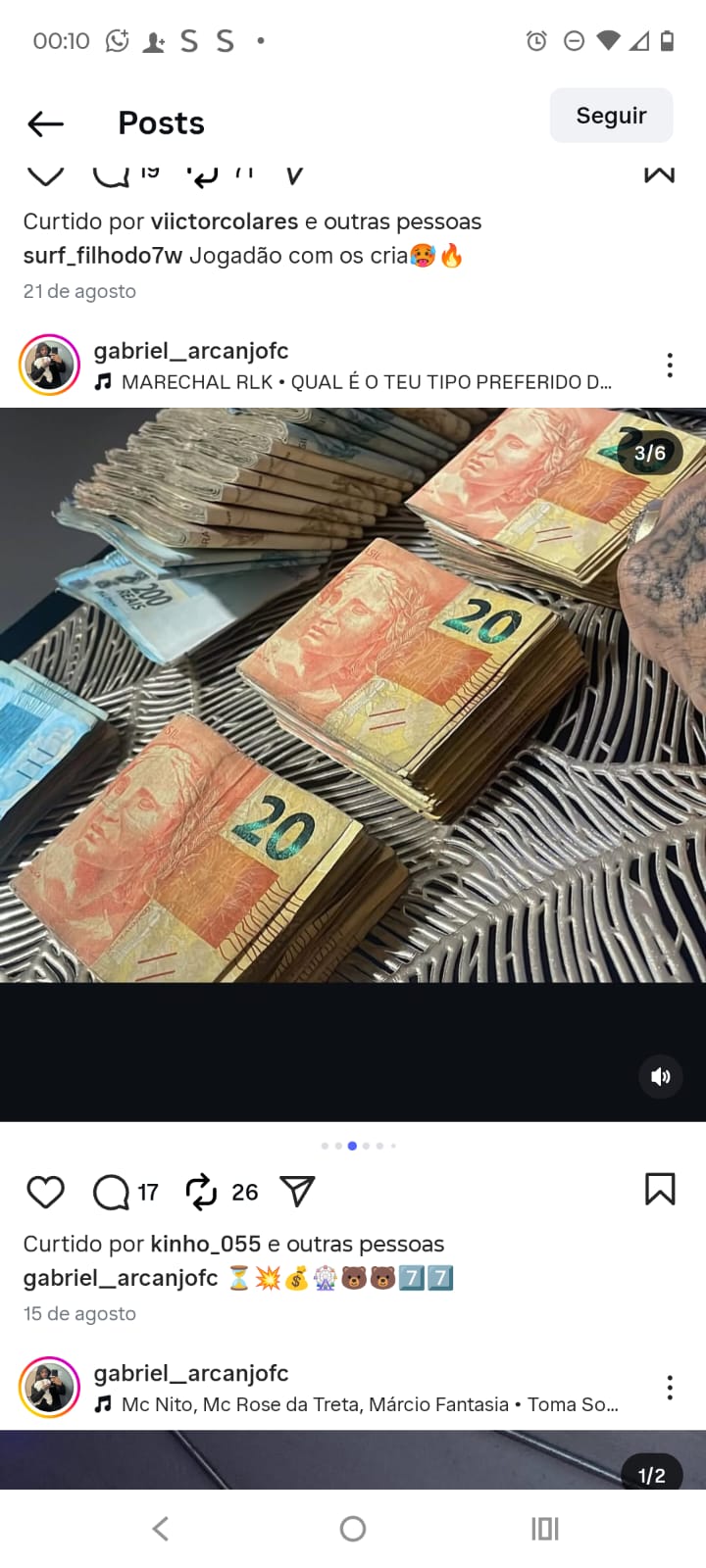The height and width of the screenshot is (1568, 706).
Task: Bookmark the money stacks post
Action: (660, 1189)
